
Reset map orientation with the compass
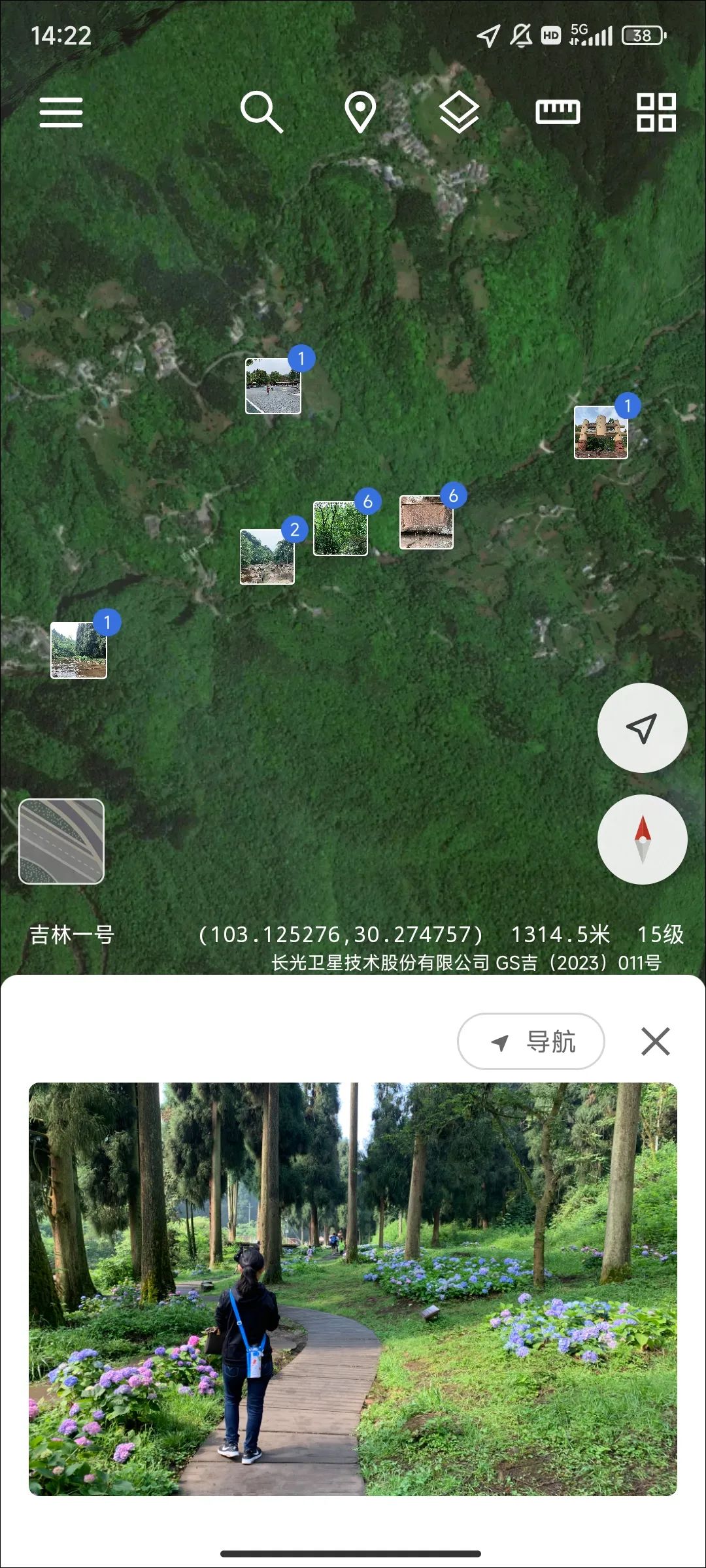pyautogui.click(x=642, y=840)
